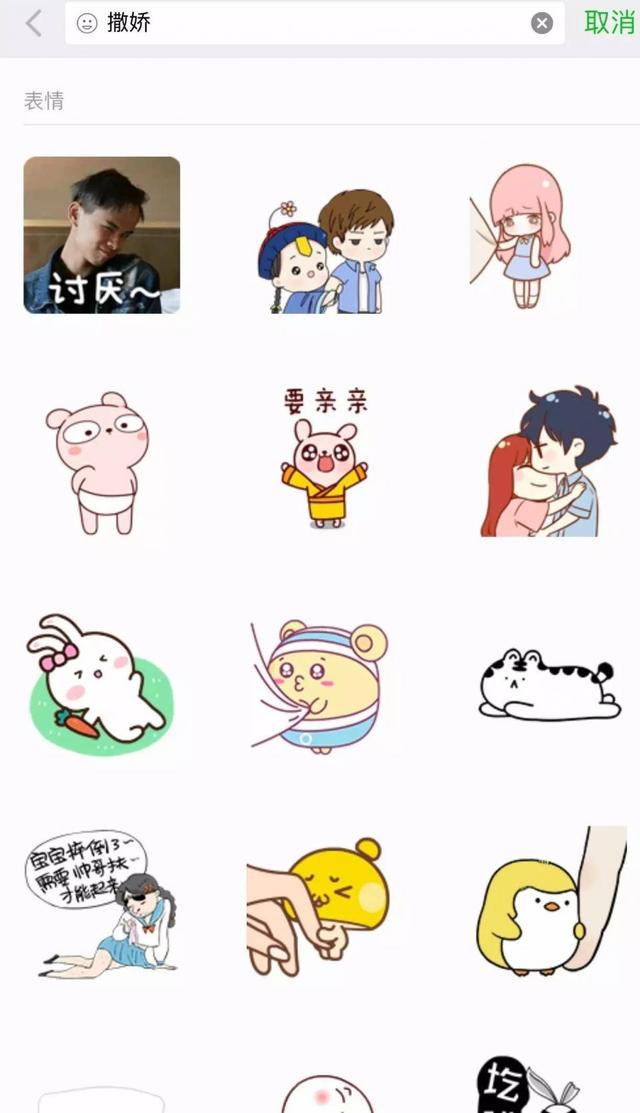Clear the search text

(542, 23)
